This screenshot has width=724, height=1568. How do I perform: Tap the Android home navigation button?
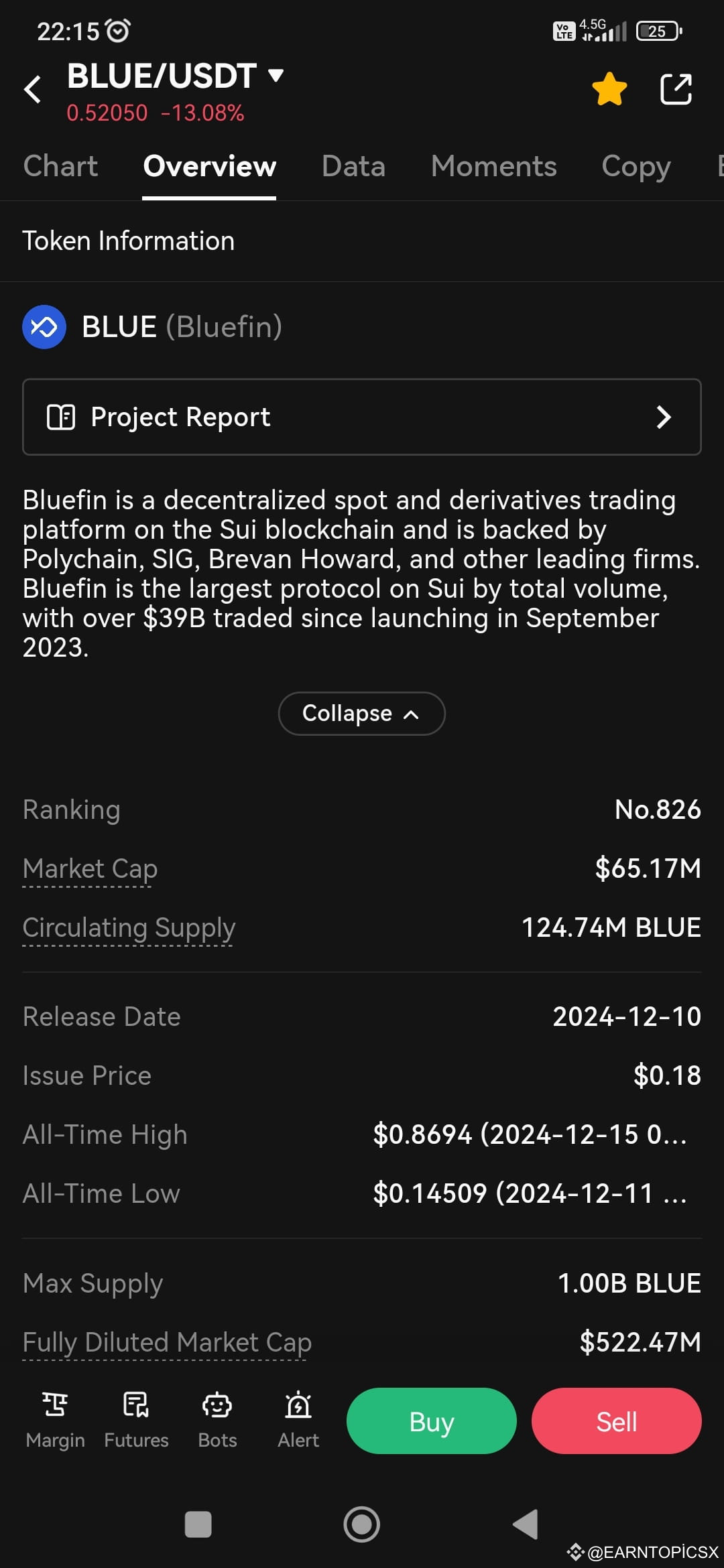[361, 1524]
